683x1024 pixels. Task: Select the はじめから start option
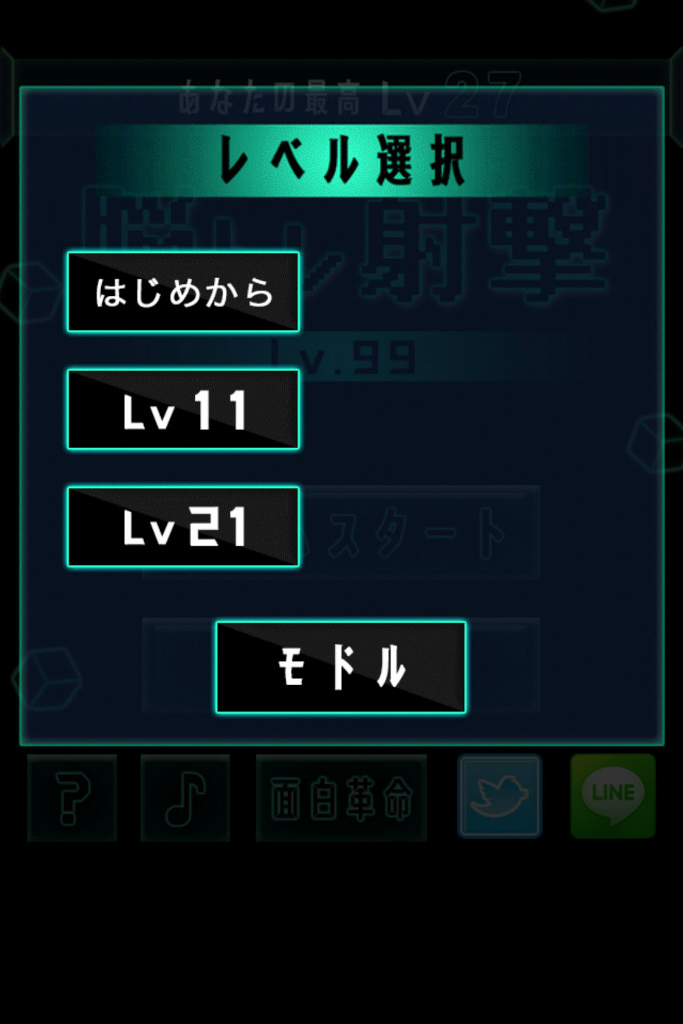point(183,292)
